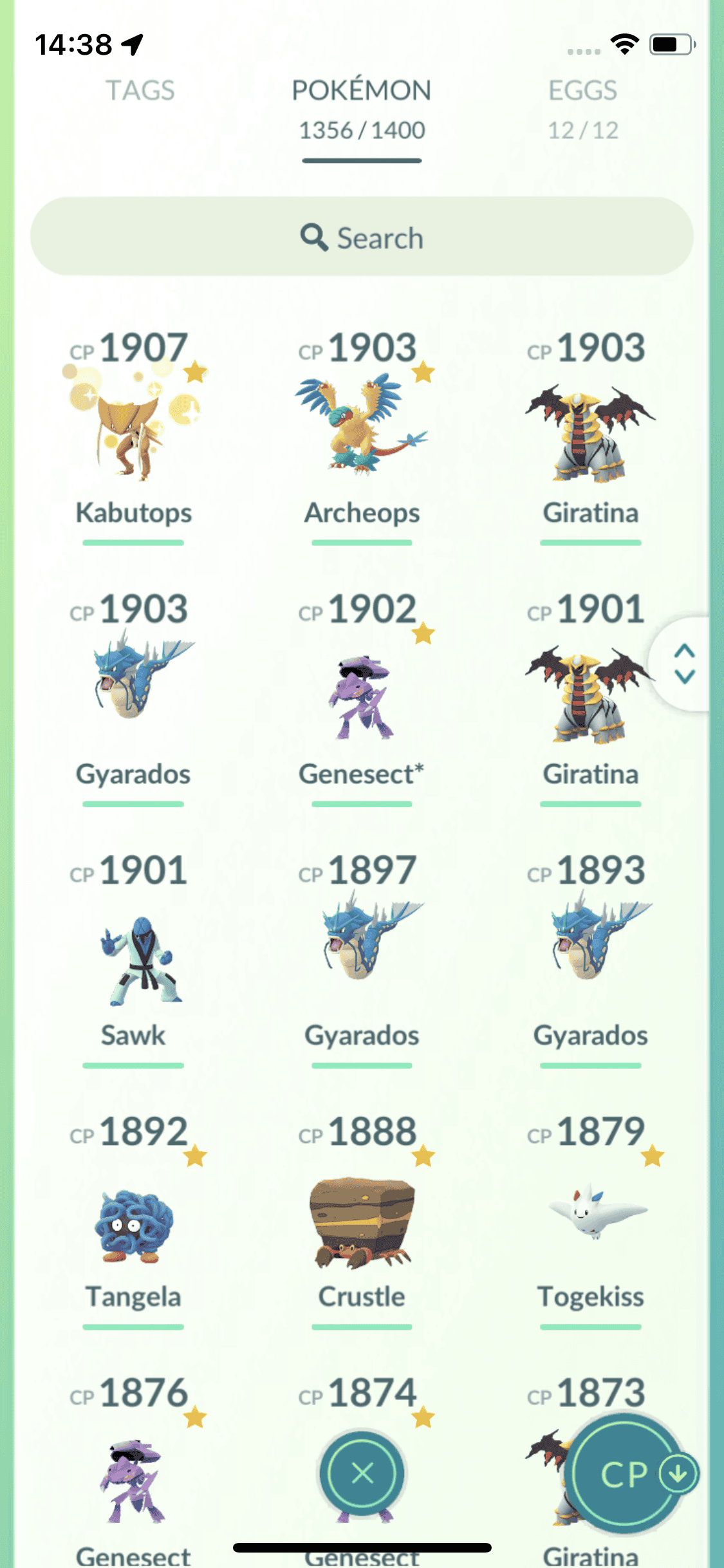The height and width of the screenshot is (1568, 724).
Task: Tap the fast-scroll arrows handle
Action: point(684,664)
